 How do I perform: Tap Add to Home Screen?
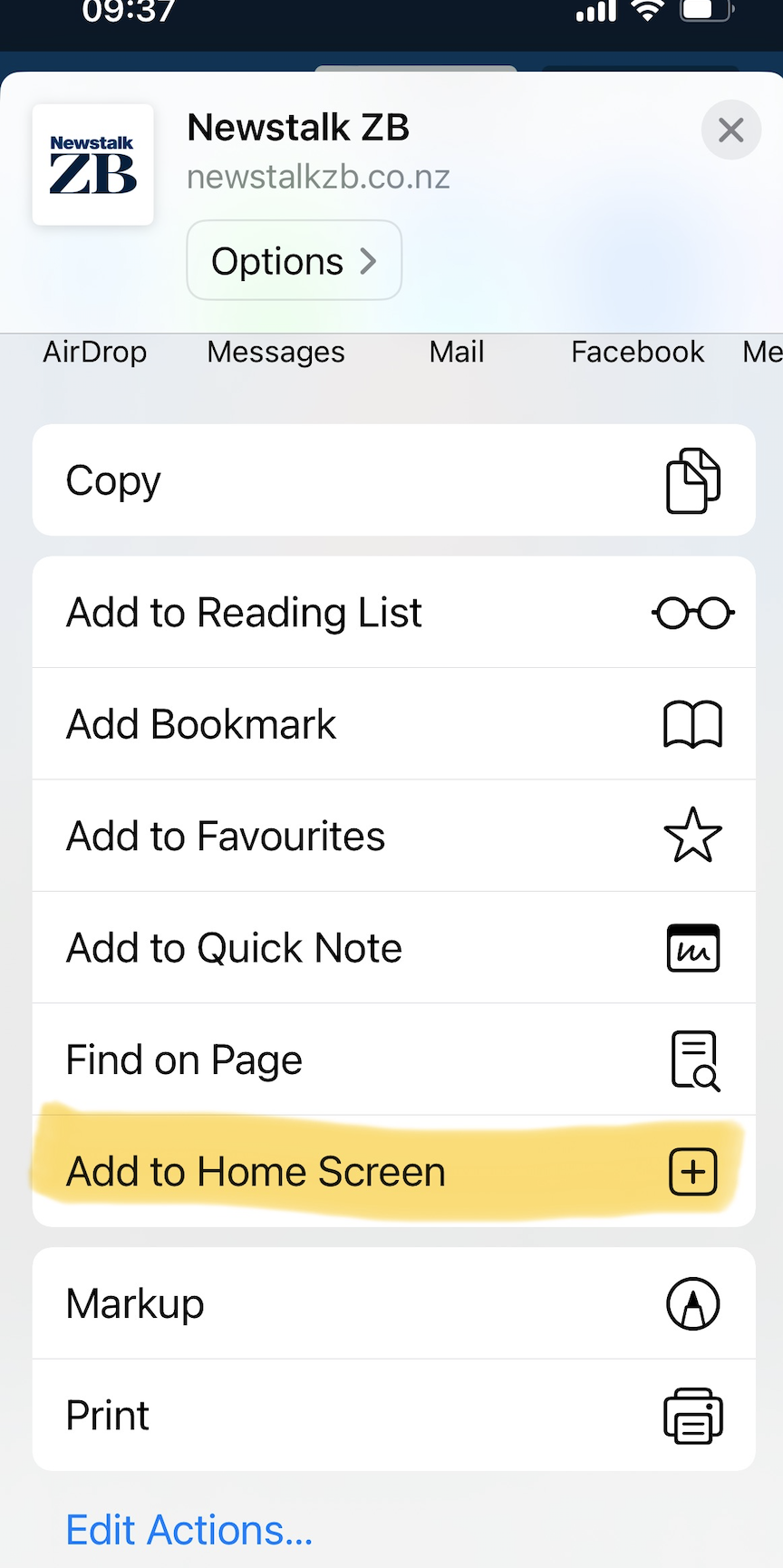[x=393, y=1171]
